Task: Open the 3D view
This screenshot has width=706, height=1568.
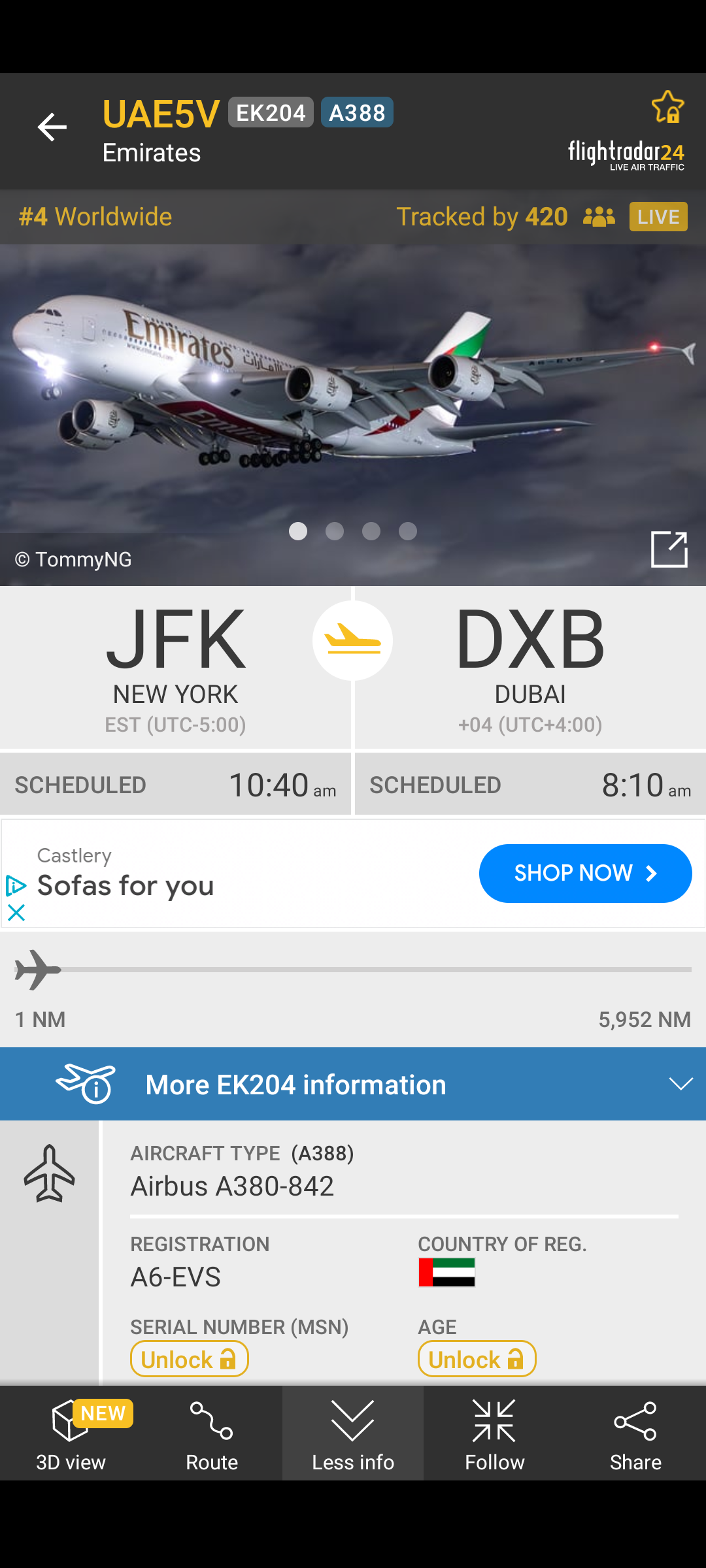Action: coord(71,1434)
